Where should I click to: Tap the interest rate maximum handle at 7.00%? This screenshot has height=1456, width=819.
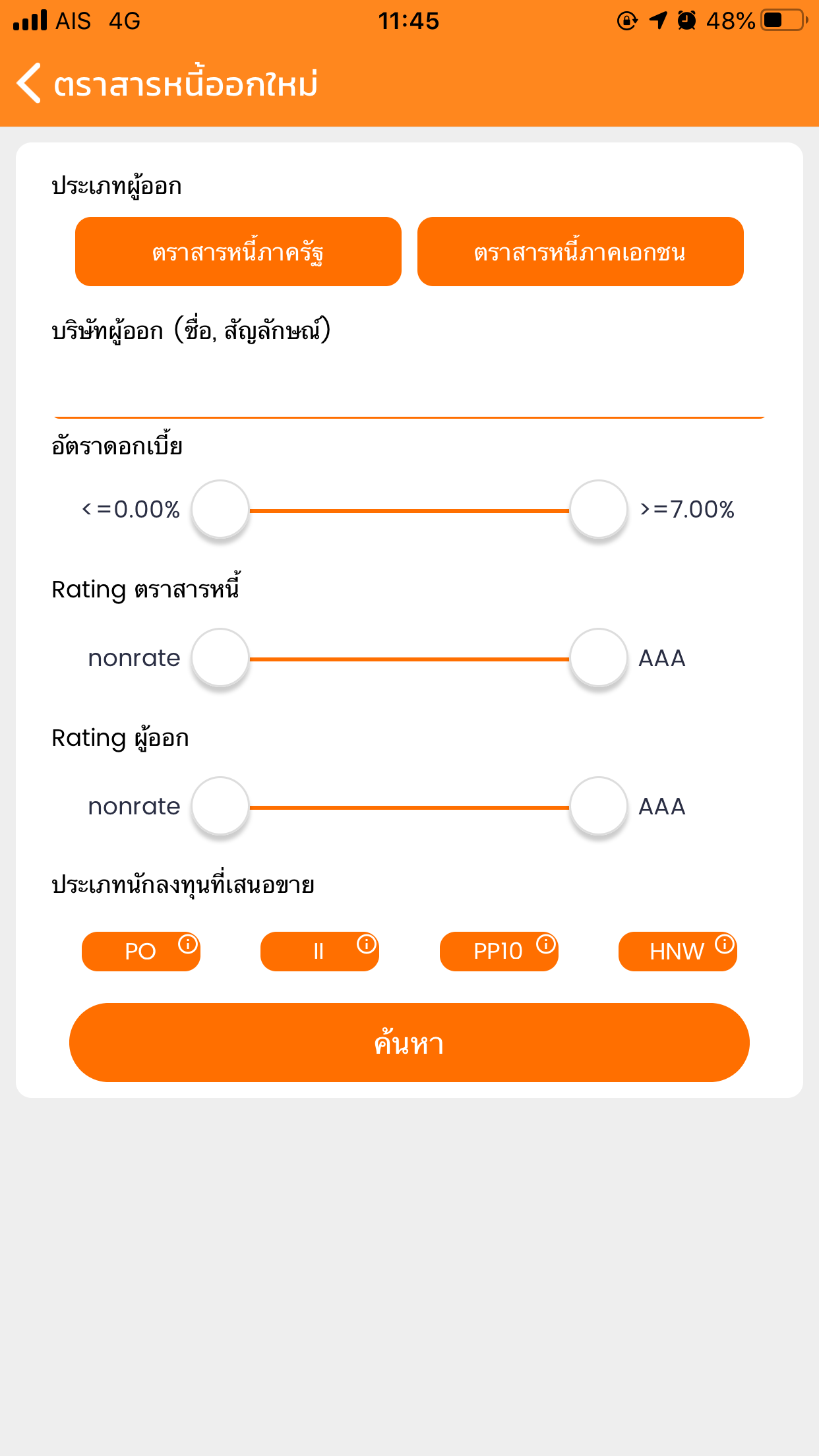[598, 509]
